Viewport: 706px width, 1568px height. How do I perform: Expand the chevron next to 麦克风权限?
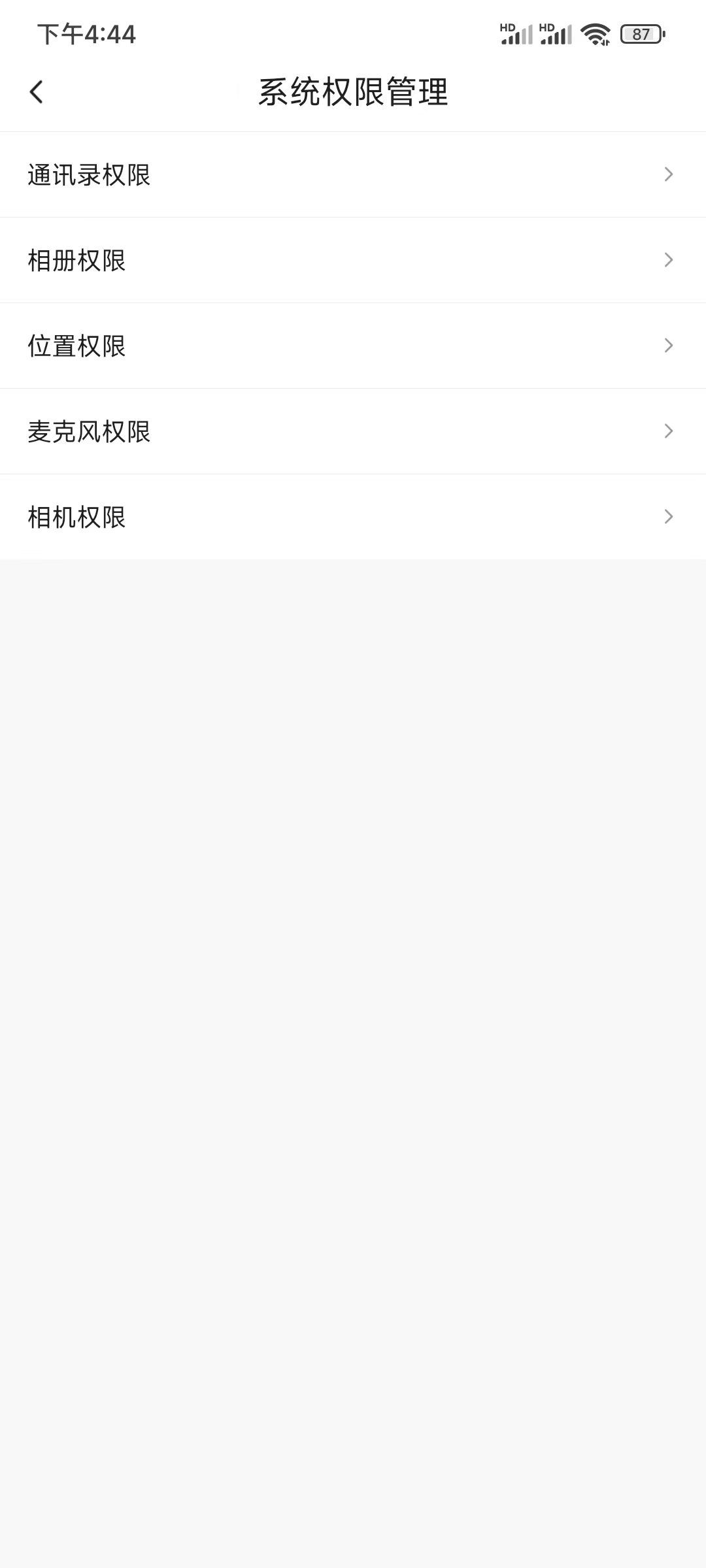point(668,431)
